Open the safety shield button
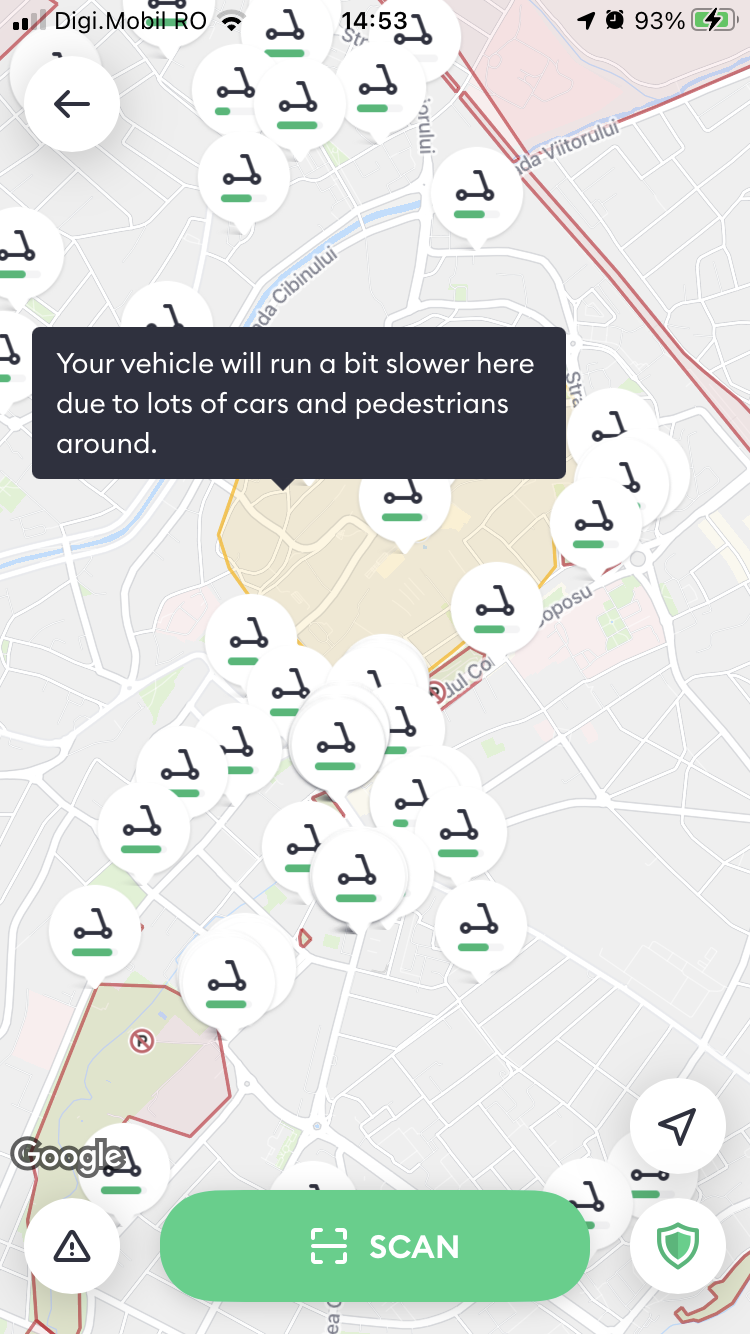 click(x=677, y=1246)
